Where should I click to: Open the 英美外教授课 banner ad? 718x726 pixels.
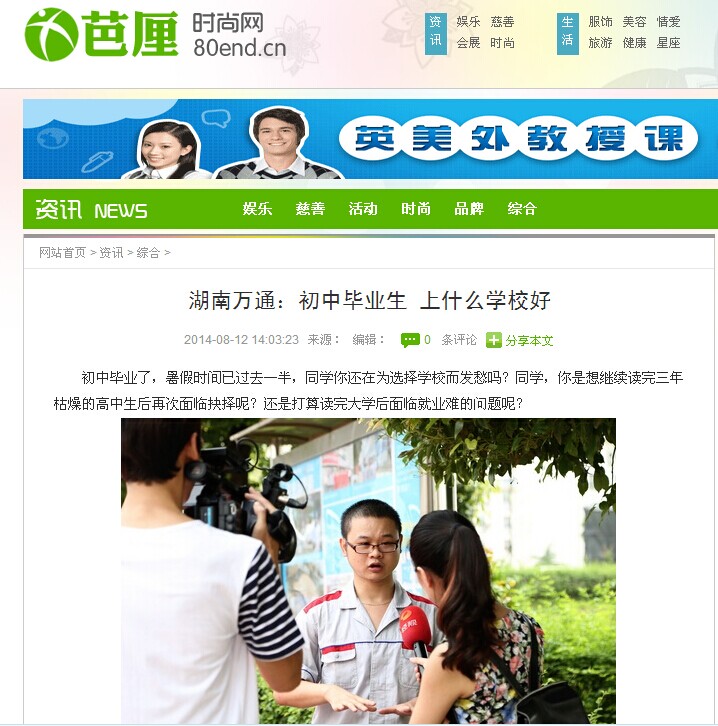coord(370,139)
